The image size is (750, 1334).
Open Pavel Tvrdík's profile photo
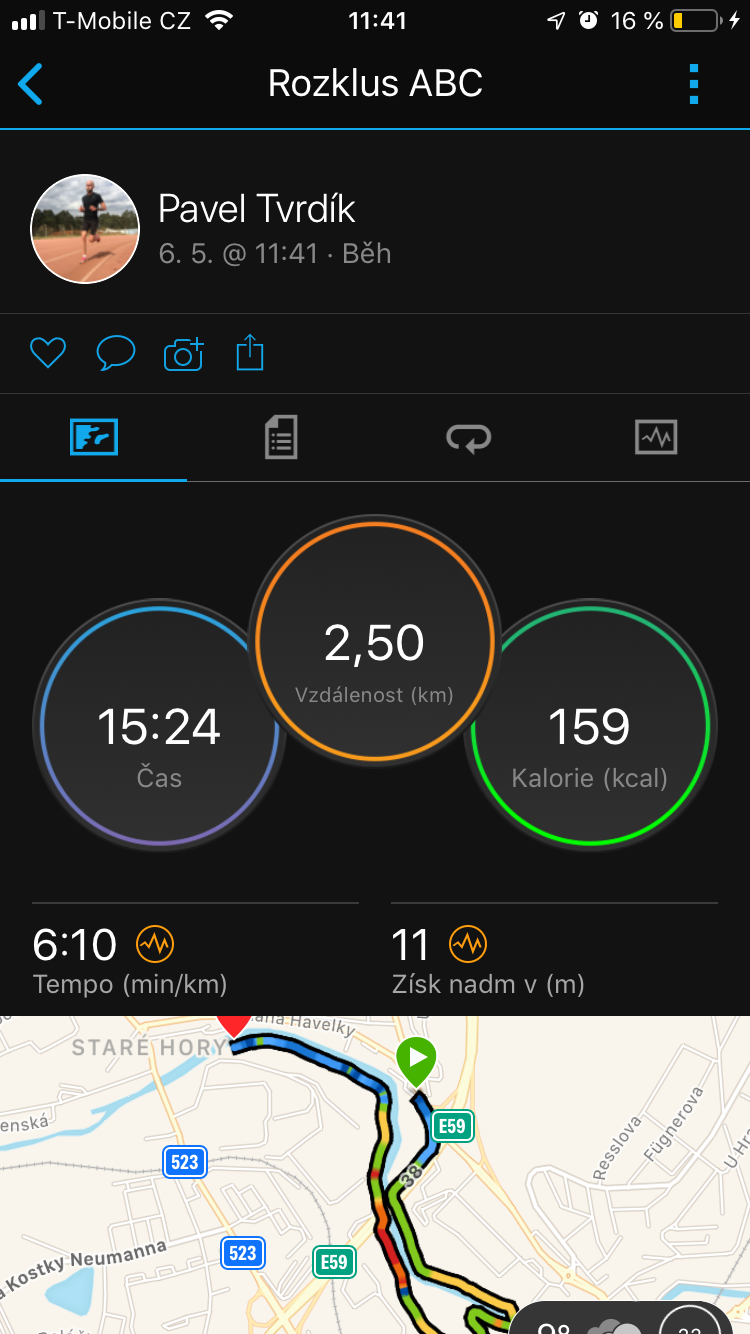pos(85,229)
